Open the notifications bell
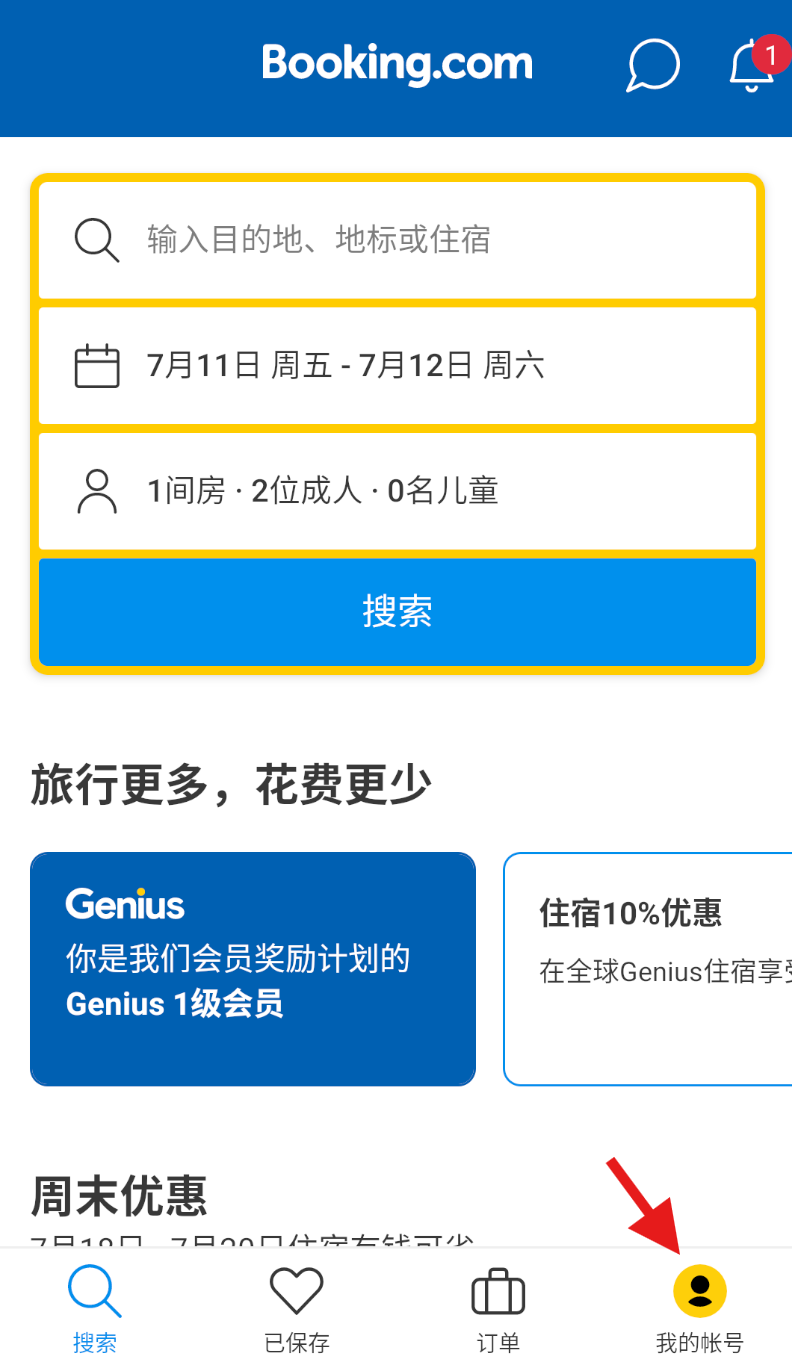 coord(752,66)
